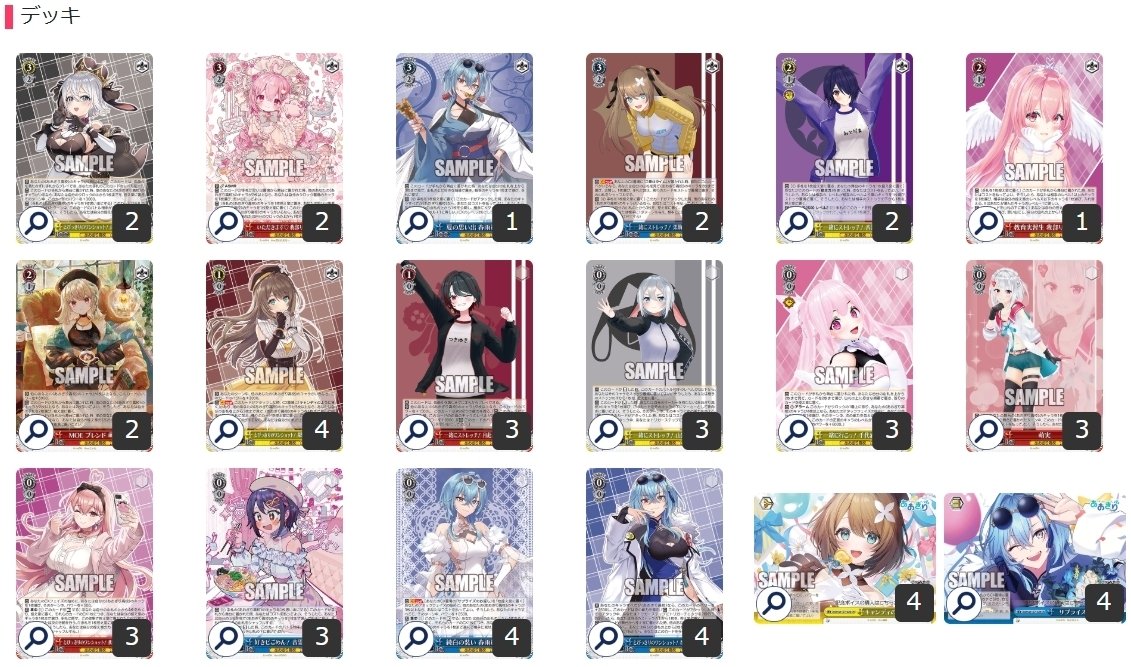Enlarge the black-jacket girl card on red background
1131x667 pixels.
coord(416,431)
